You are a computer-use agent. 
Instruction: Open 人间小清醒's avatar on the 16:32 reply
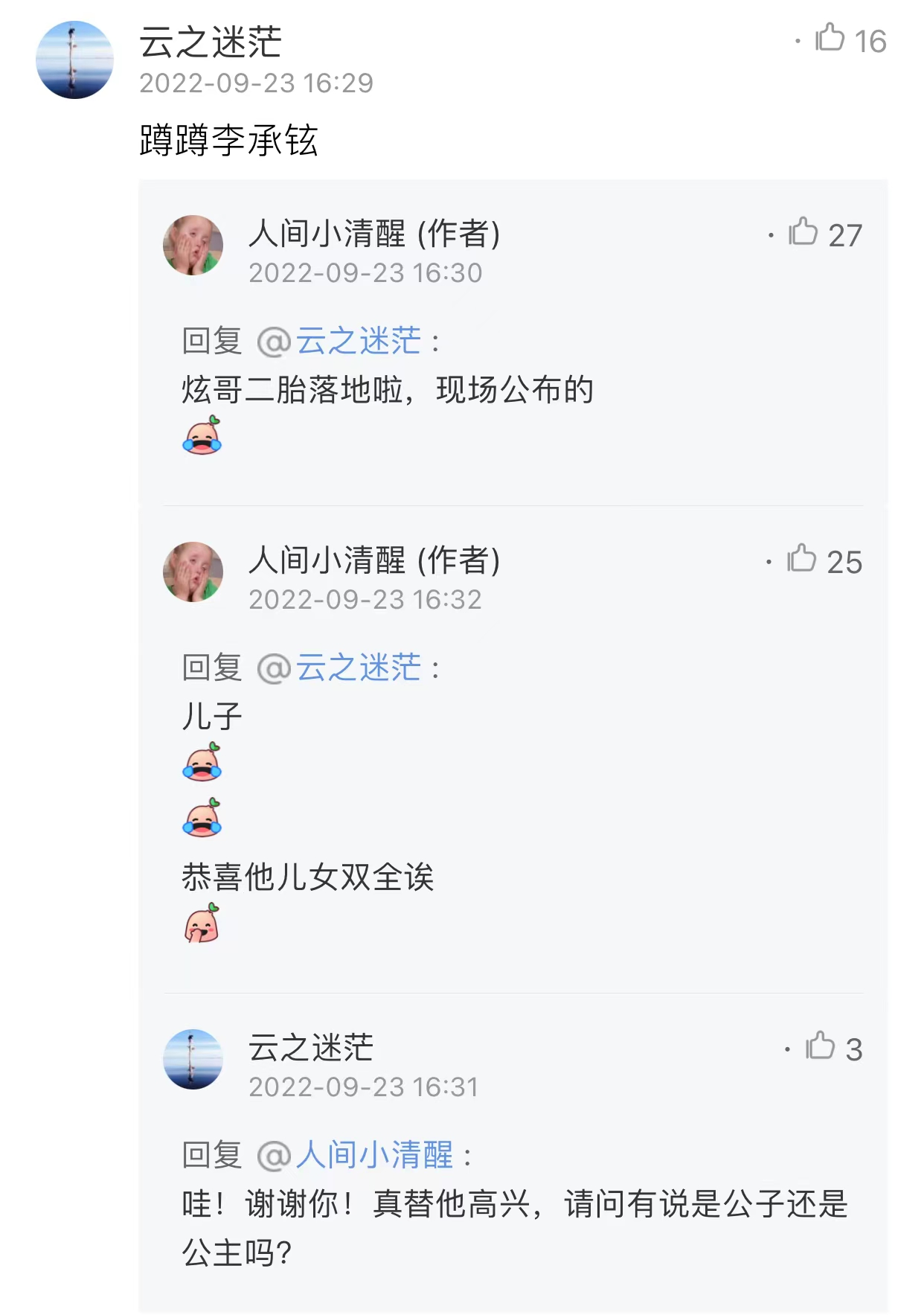pos(193,572)
